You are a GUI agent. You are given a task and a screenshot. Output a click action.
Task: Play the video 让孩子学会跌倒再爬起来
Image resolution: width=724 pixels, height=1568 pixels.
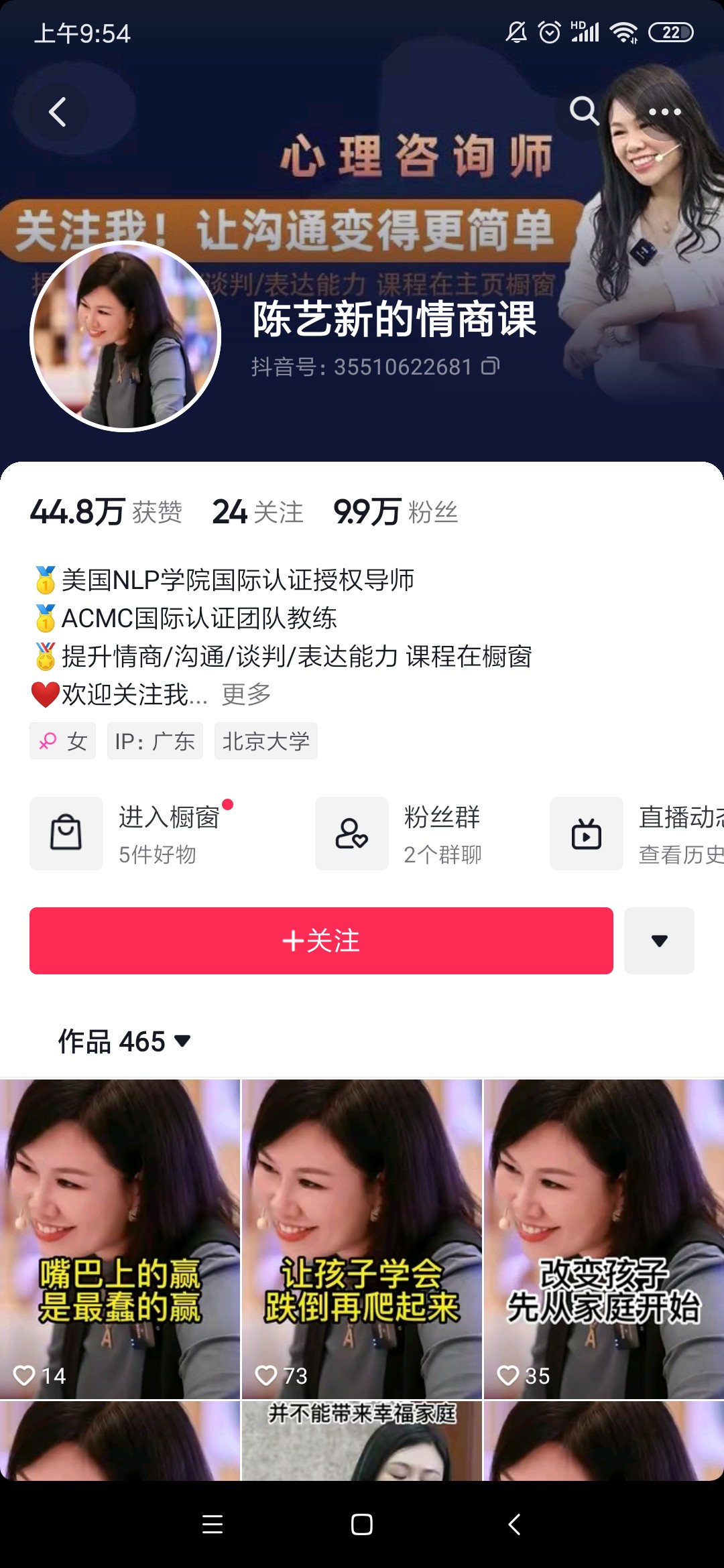click(x=362, y=1238)
